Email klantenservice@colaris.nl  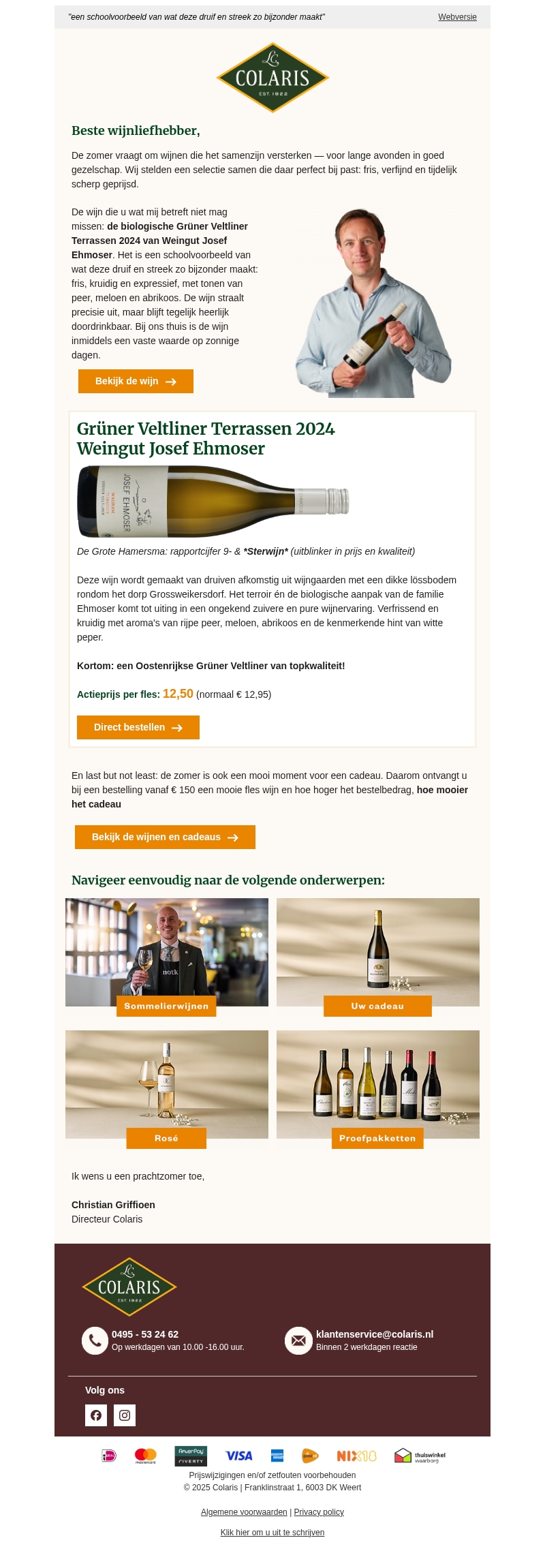pyautogui.click(x=374, y=1335)
